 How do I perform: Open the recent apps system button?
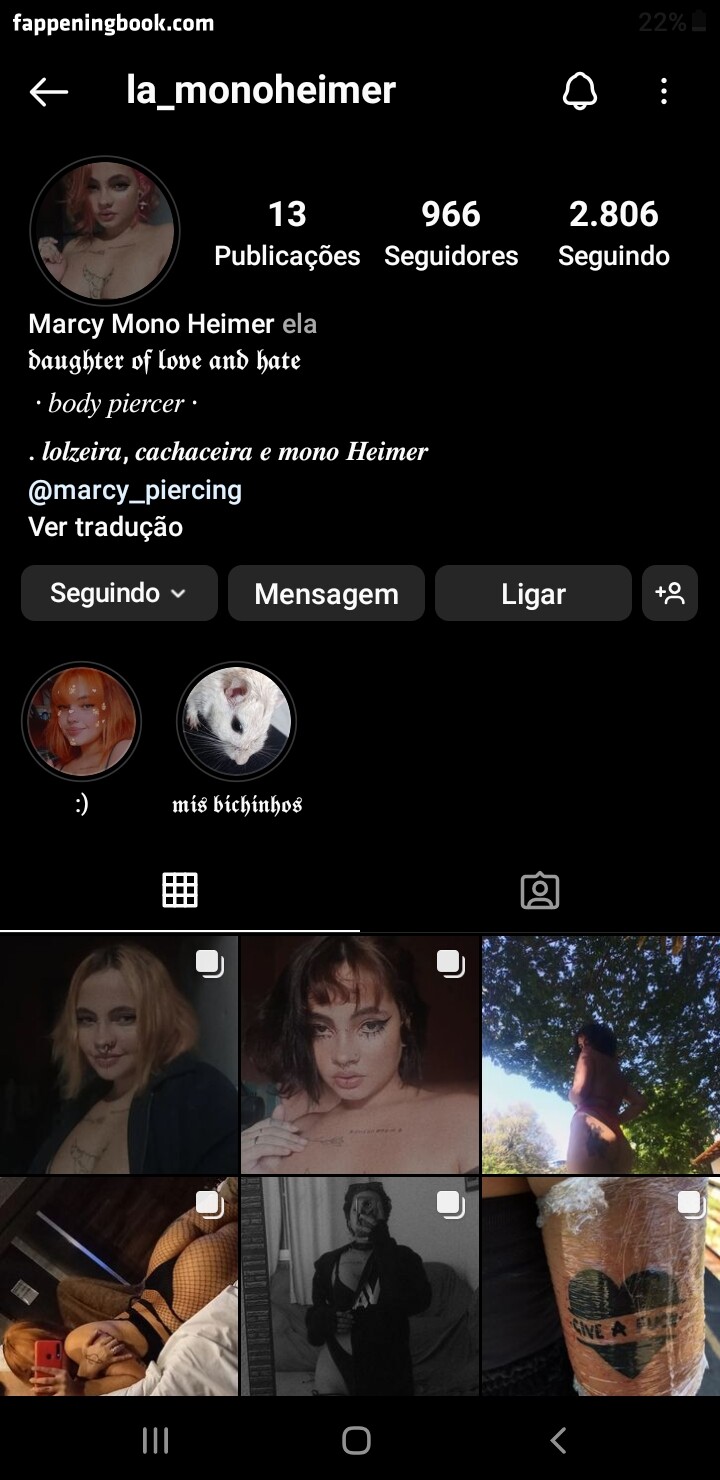pos(155,1440)
